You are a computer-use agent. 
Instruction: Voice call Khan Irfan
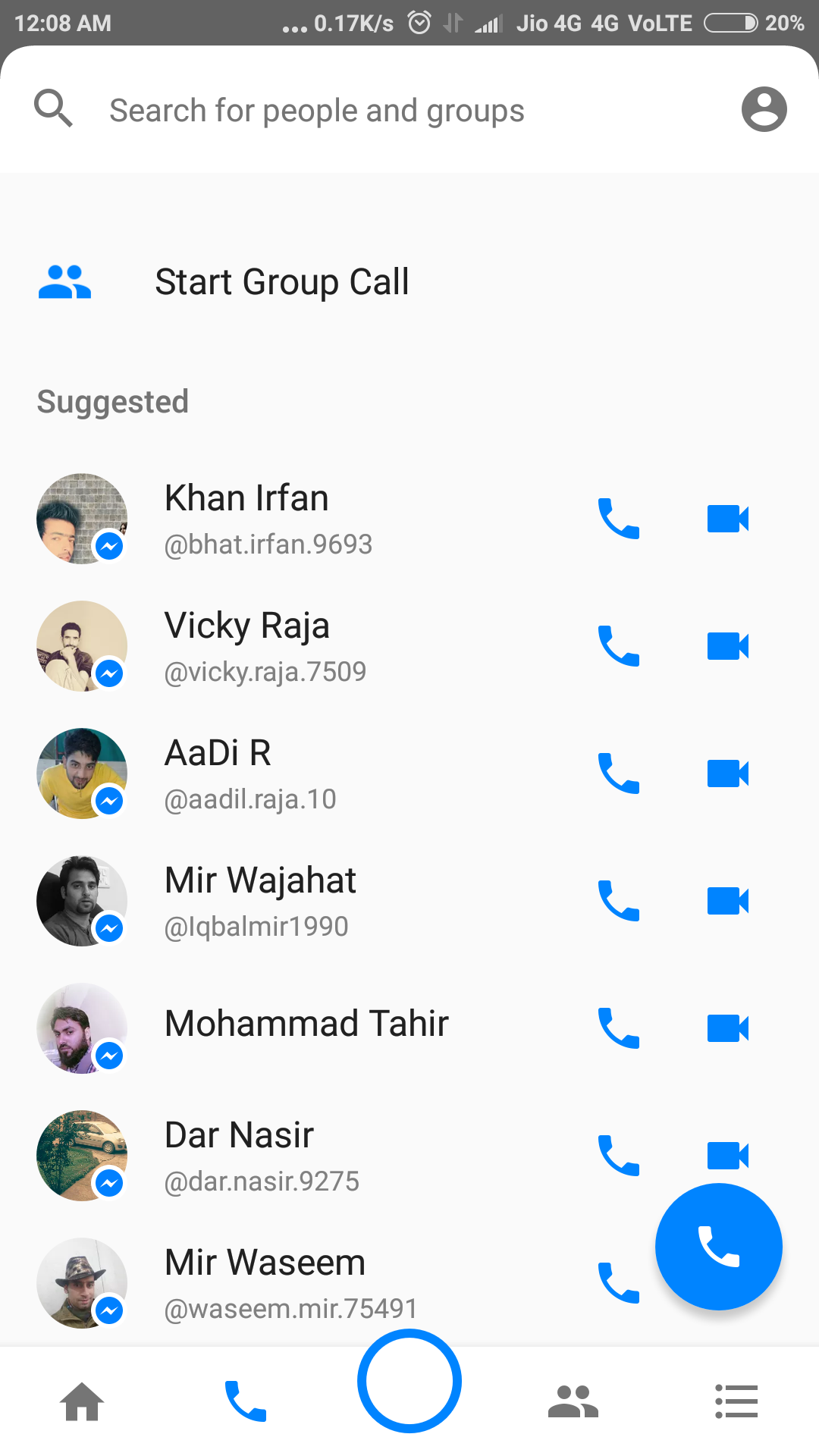[619, 519]
